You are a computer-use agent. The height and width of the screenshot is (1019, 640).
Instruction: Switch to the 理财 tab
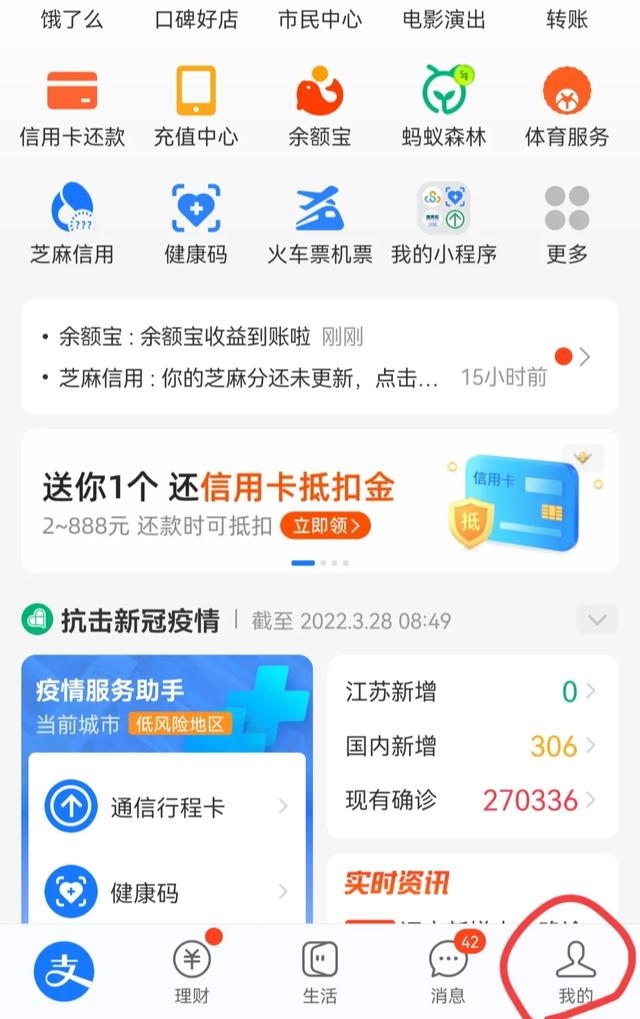pyautogui.click(x=192, y=971)
